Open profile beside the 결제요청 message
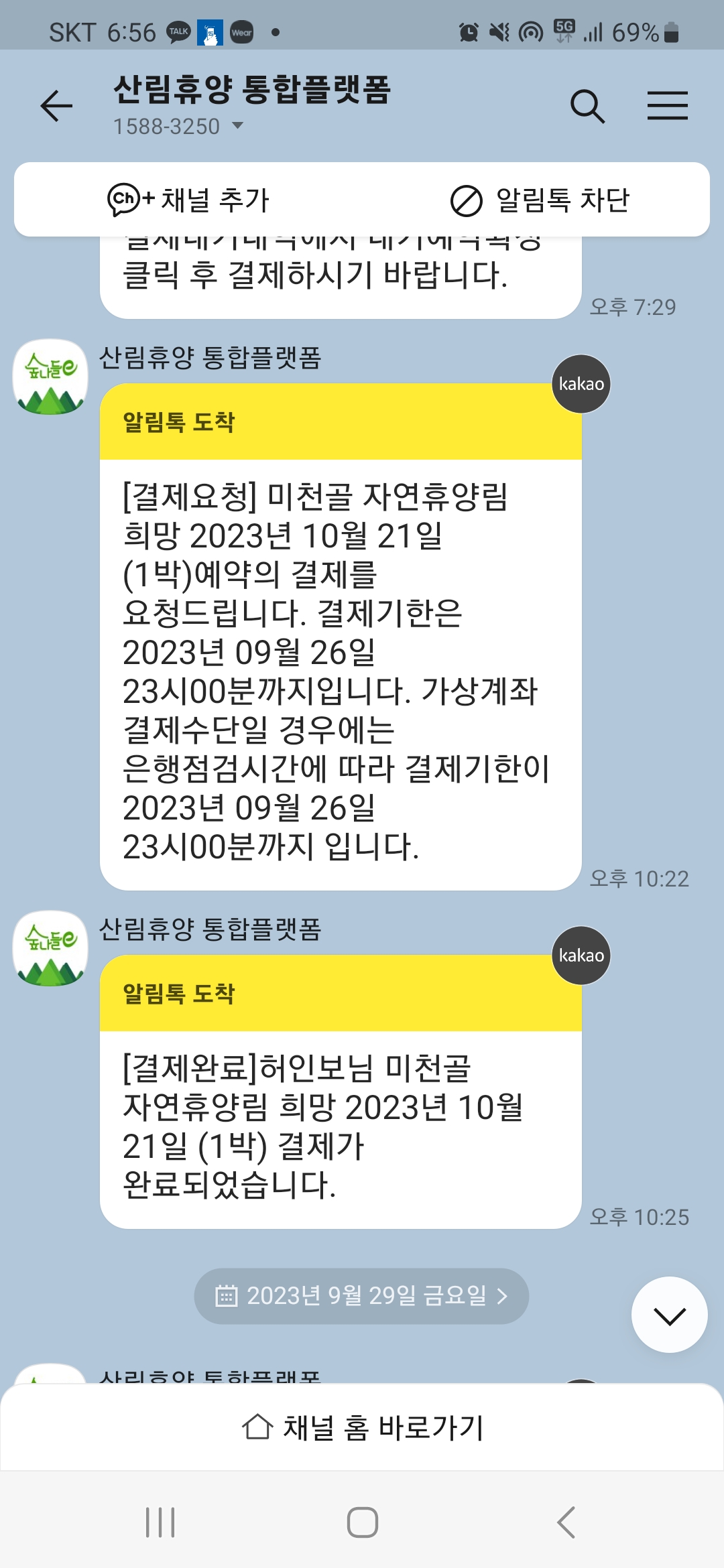Viewport: 724px width, 1568px height. 50,377
